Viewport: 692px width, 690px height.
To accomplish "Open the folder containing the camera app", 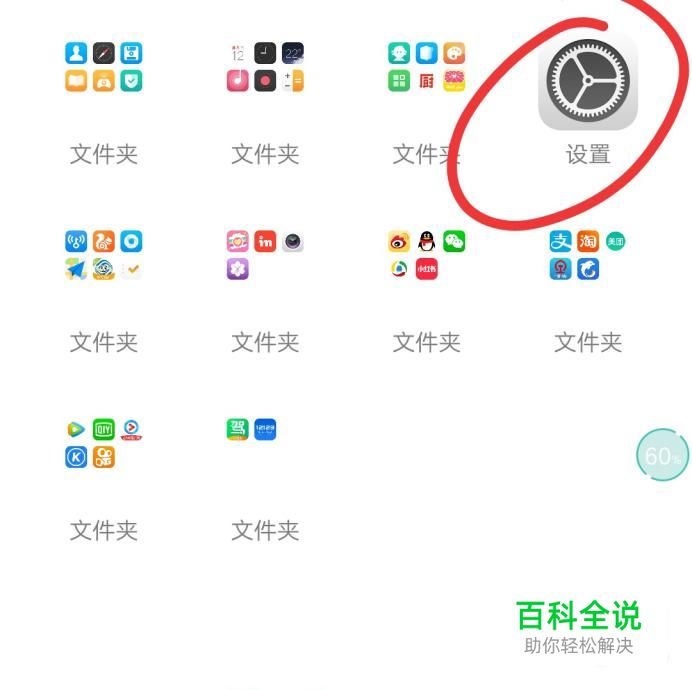I will point(265,255).
